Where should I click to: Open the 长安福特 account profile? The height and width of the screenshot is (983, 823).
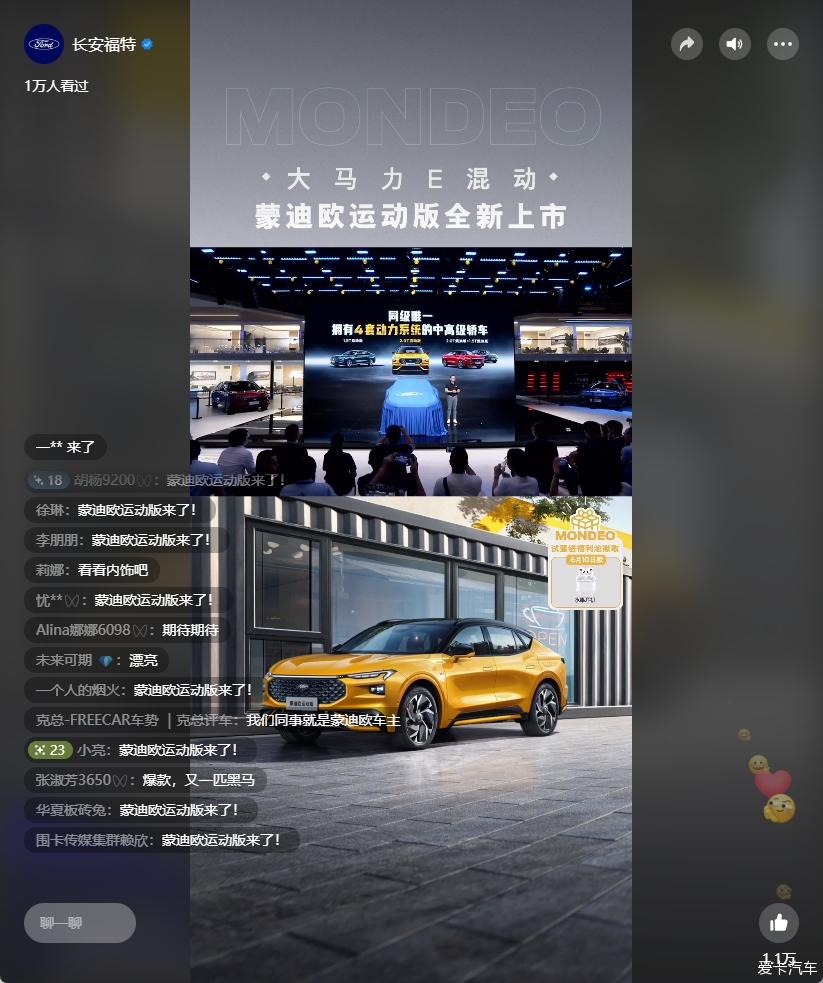[44, 44]
